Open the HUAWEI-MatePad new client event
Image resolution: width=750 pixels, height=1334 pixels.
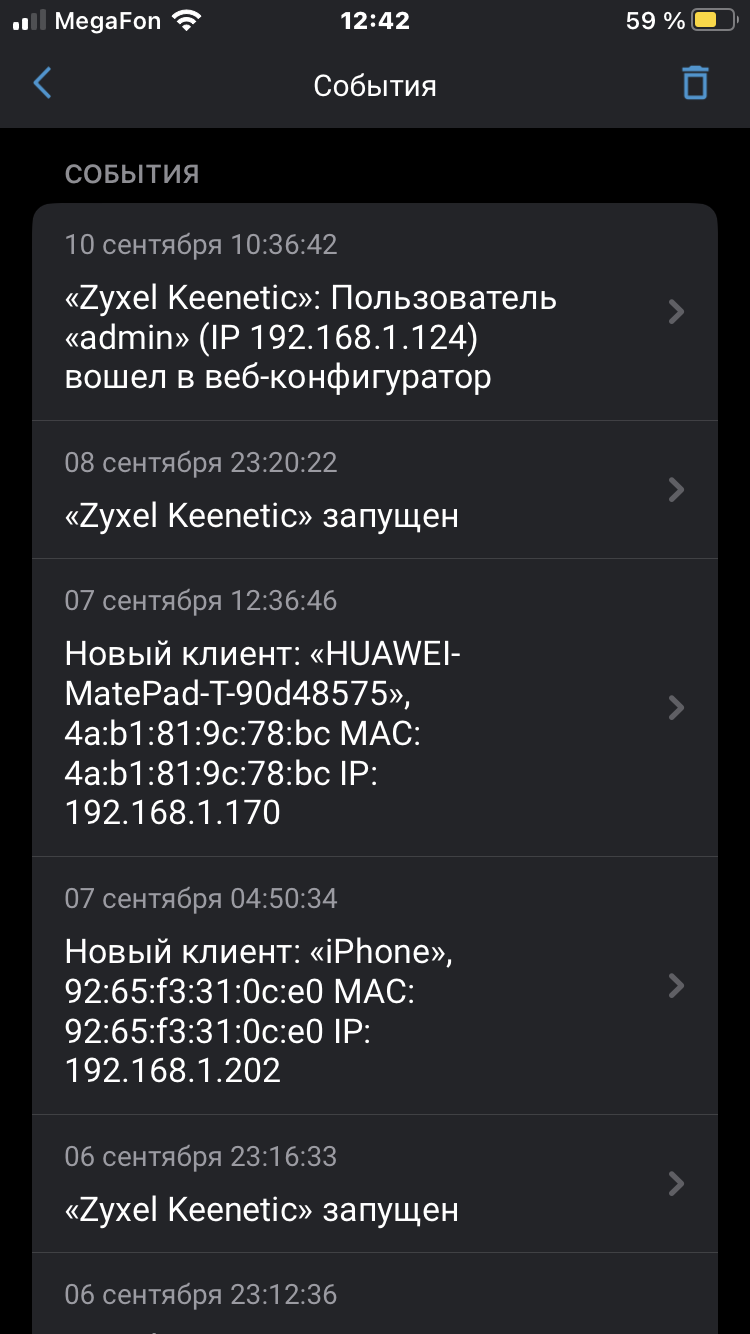pos(375,708)
